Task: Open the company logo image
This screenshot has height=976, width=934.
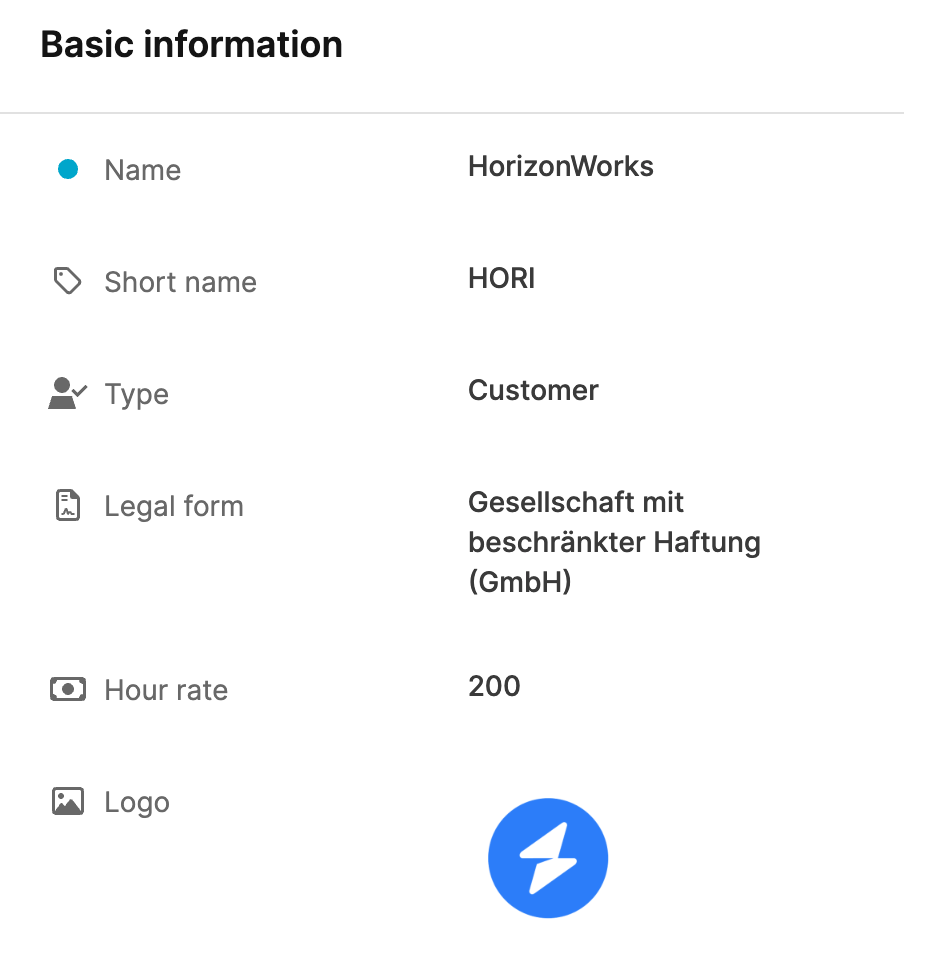Action: click(547, 858)
